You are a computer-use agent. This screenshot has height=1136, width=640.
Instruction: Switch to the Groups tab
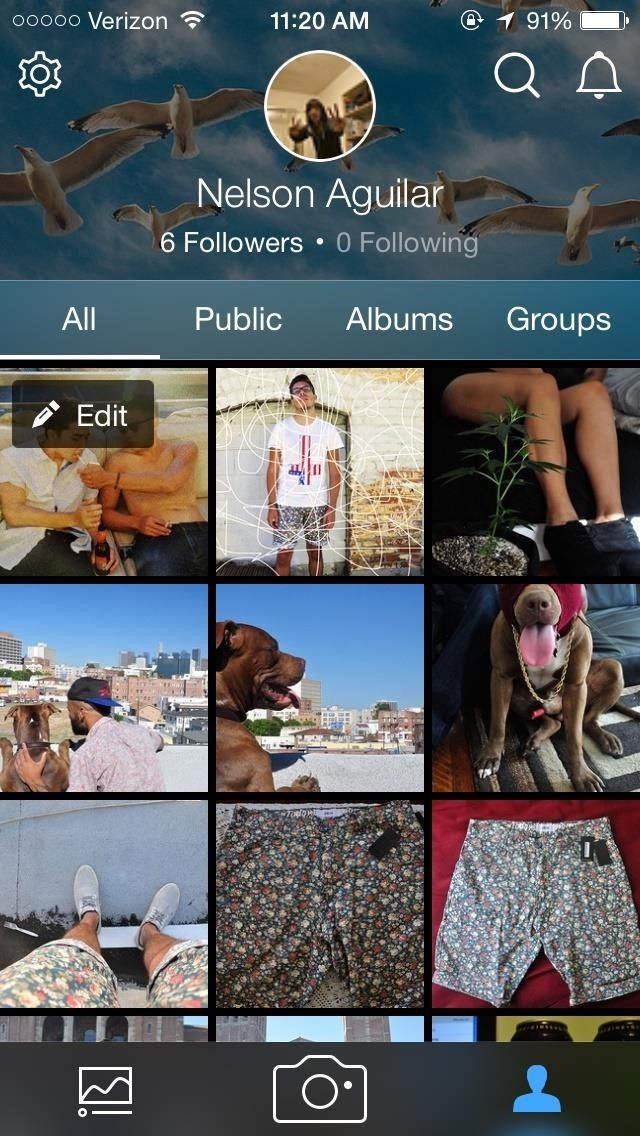(x=558, y=320)
